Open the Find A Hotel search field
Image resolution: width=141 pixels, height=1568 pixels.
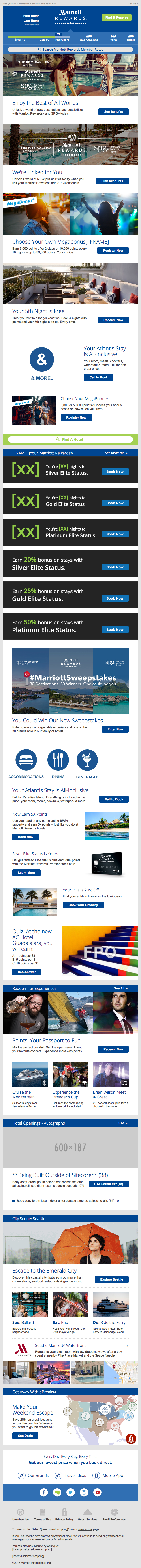click(x=70, y=439)
